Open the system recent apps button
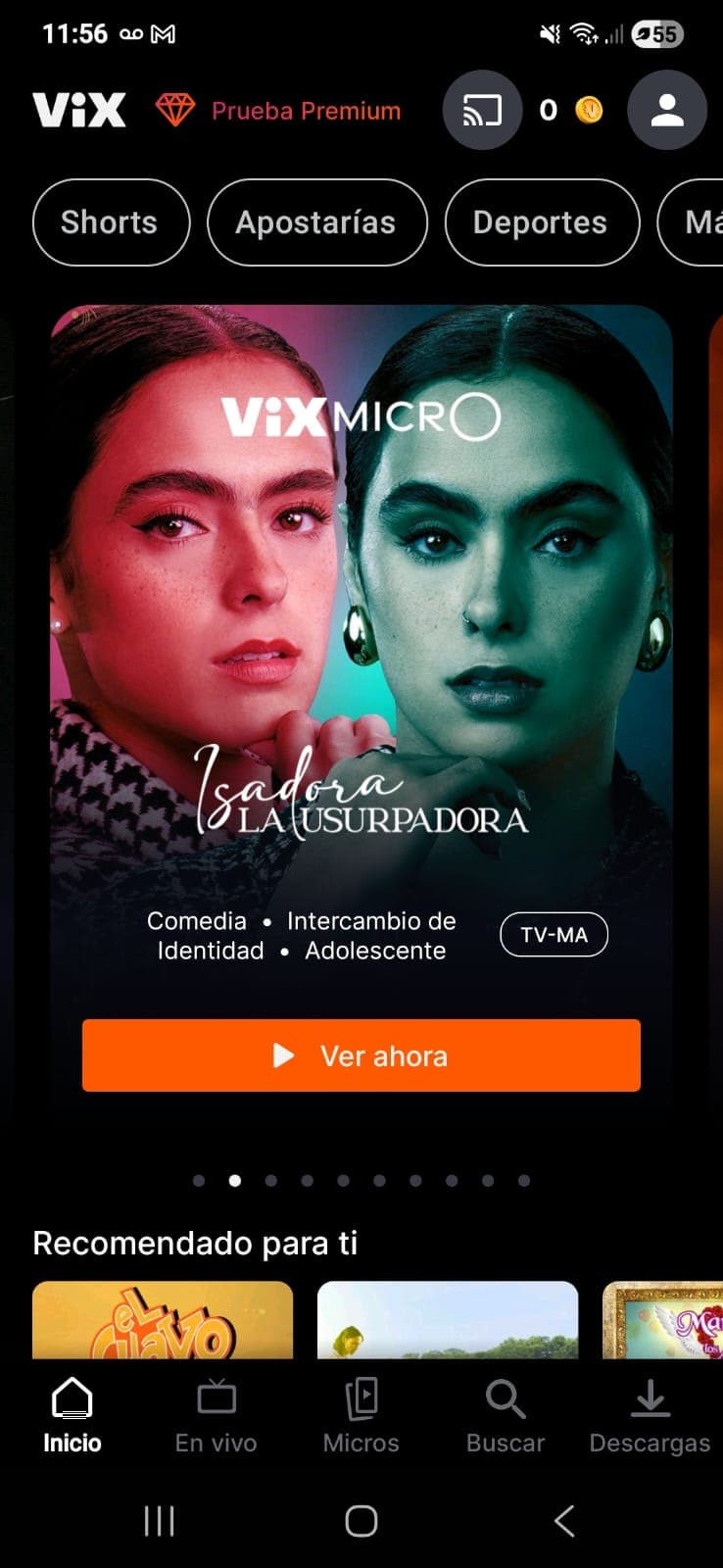 coord(159,1520)
